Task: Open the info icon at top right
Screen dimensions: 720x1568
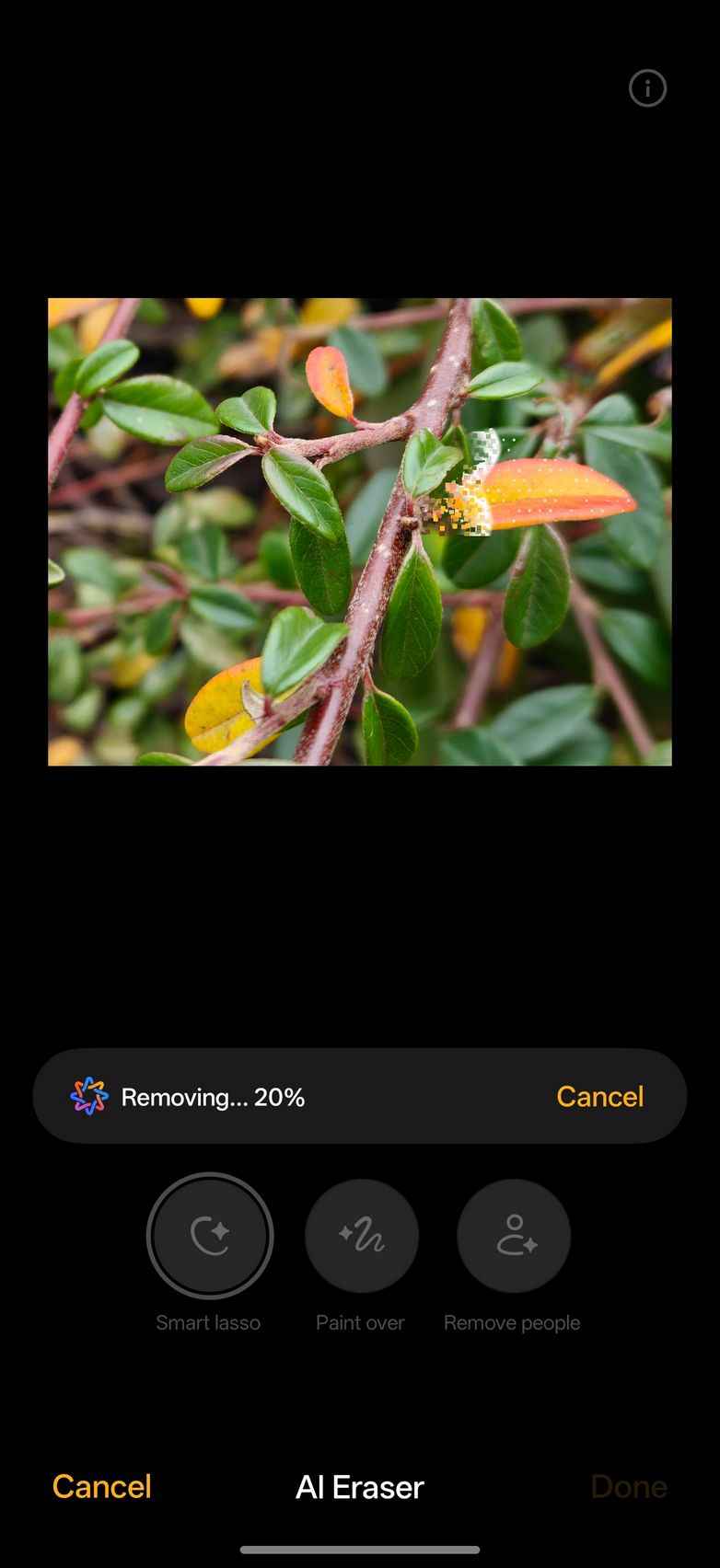Action: 647,88
